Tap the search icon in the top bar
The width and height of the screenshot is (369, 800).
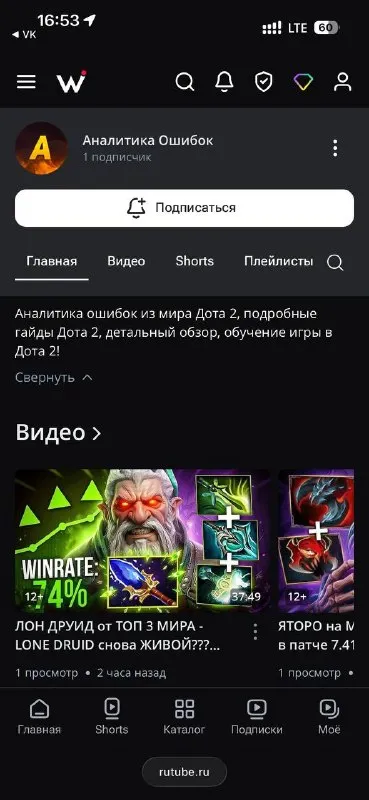(x=185, y=82)
